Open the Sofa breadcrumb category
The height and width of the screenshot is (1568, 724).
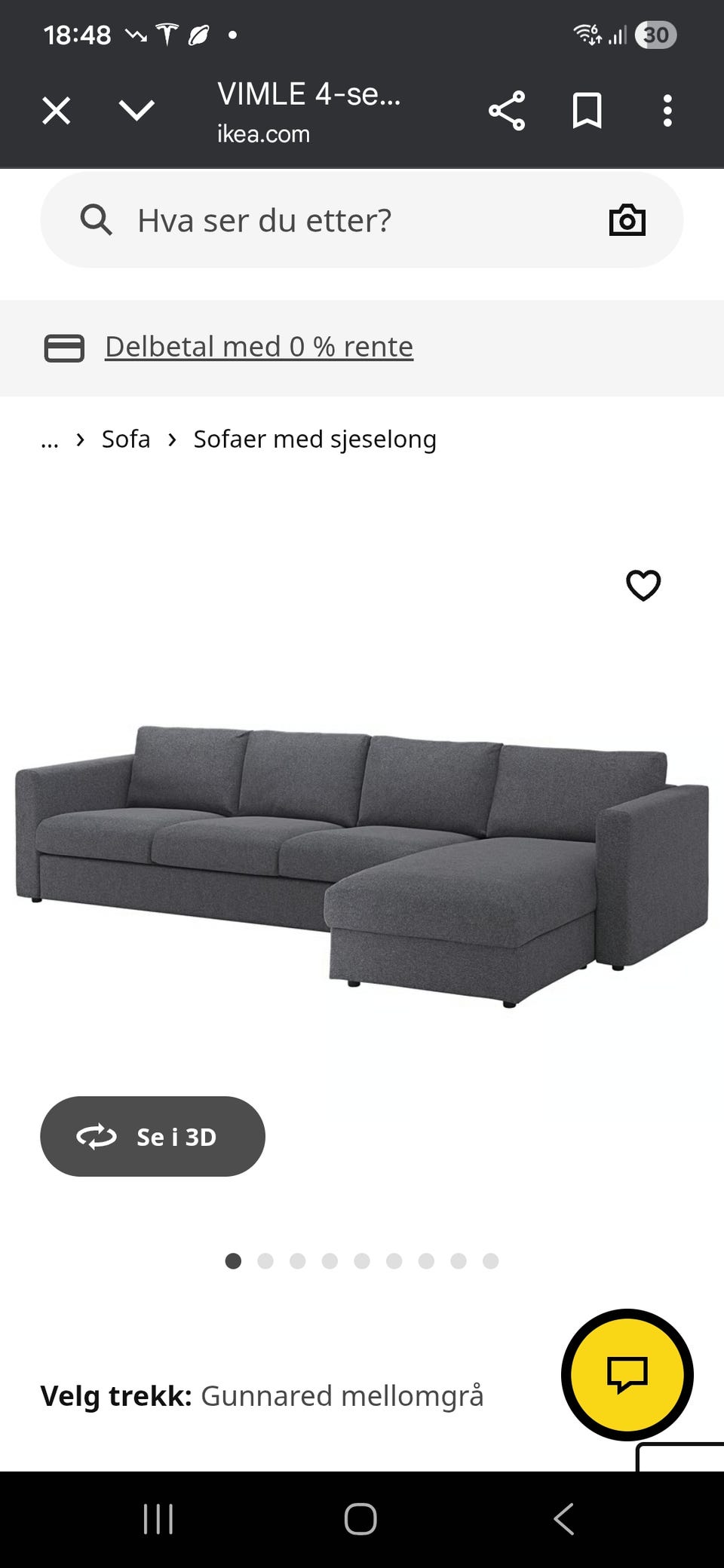[x=125, y=439]
